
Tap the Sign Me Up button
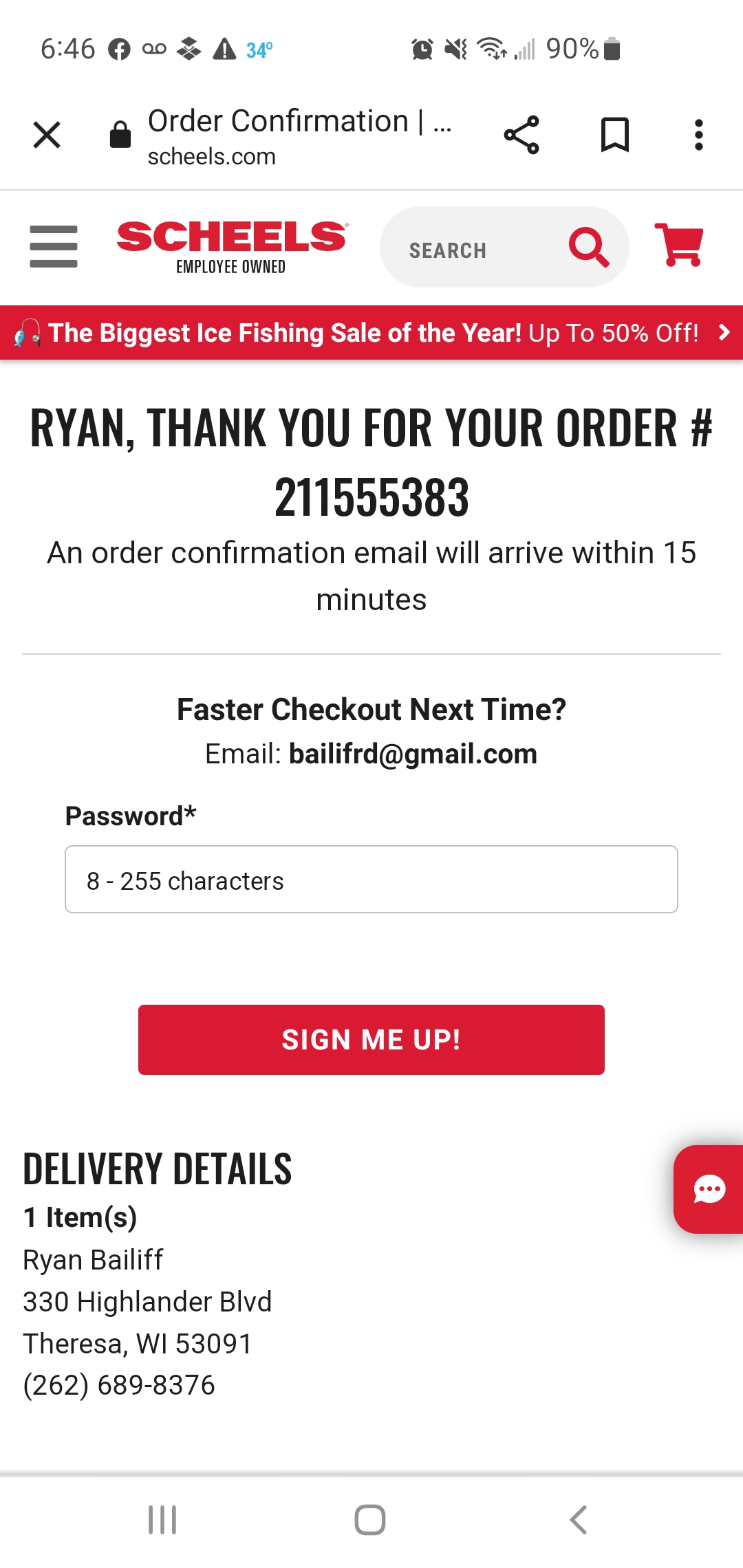pos(371,1040)
